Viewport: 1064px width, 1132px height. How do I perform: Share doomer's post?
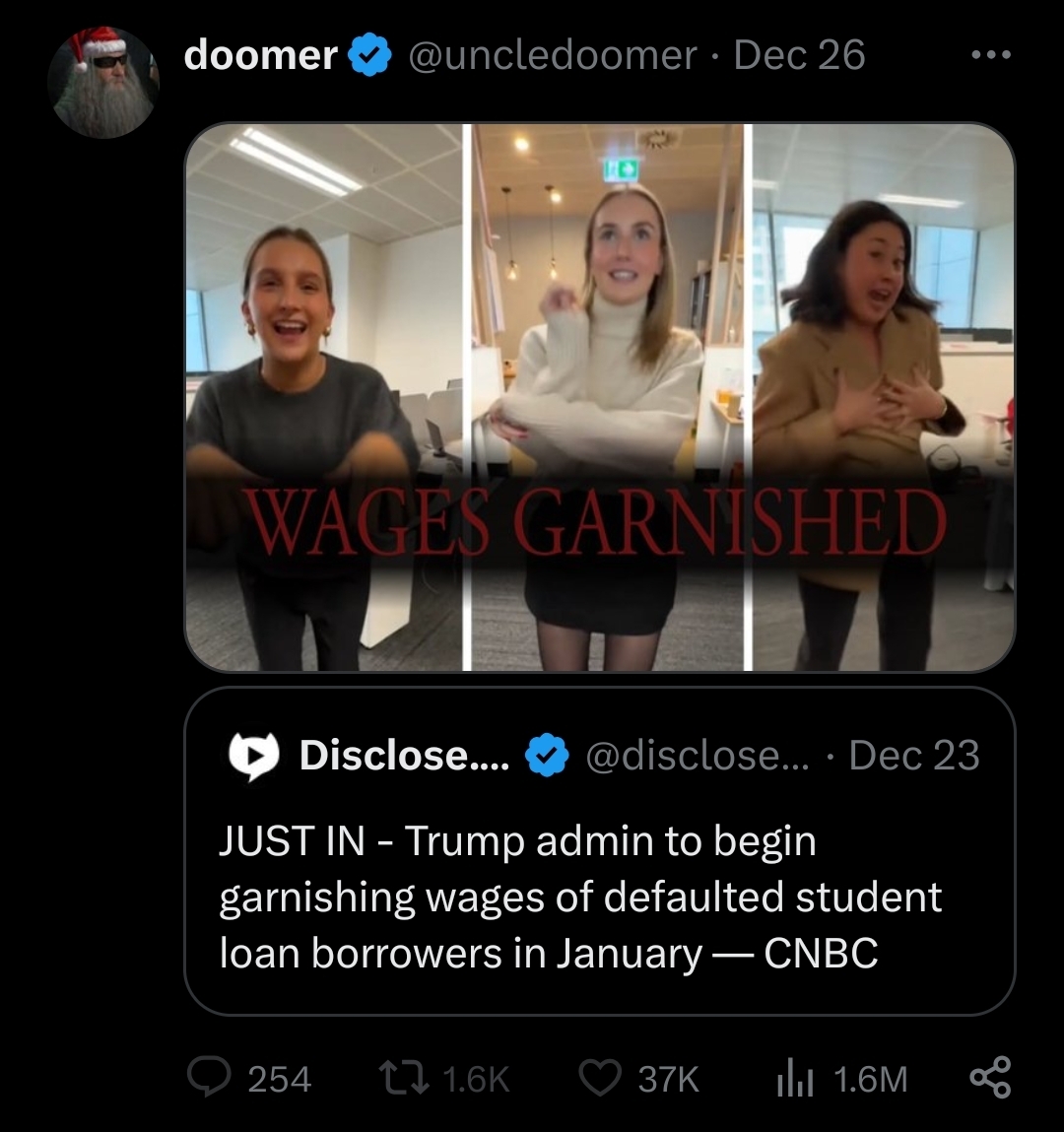click(x=989, y=1079)
